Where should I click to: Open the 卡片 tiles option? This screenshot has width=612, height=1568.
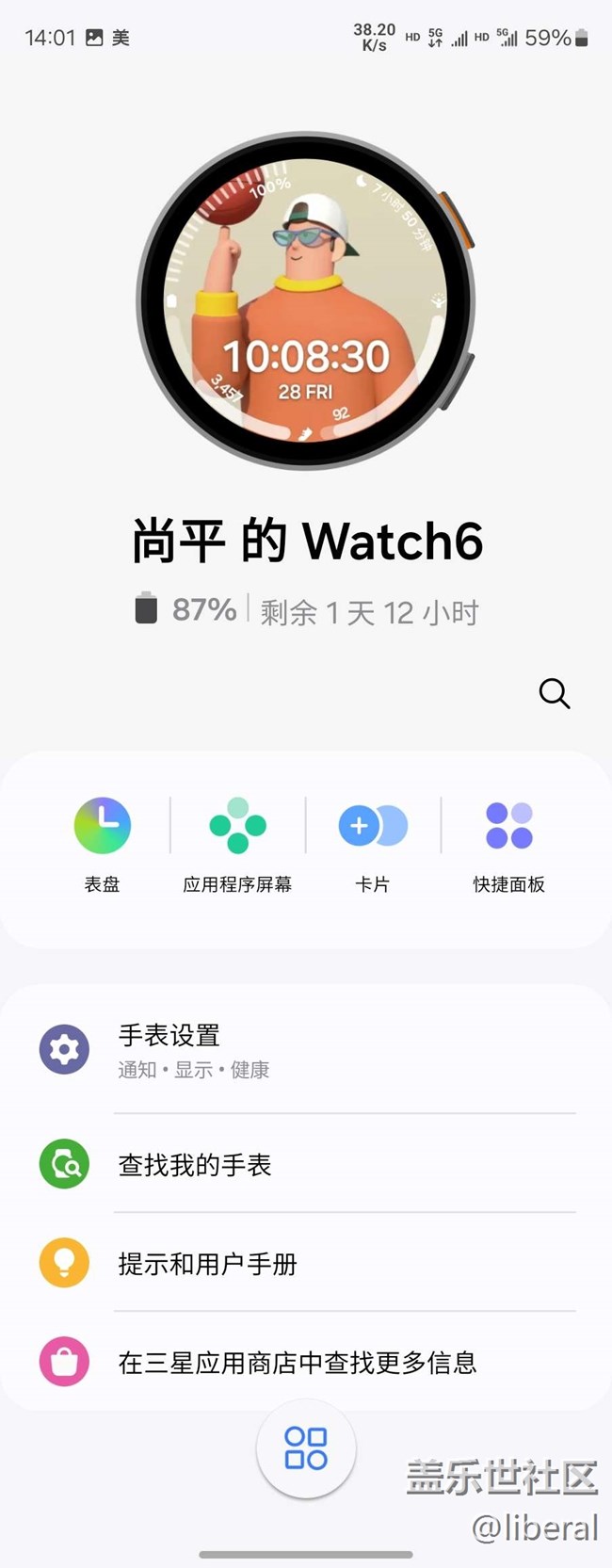point(373,843)
